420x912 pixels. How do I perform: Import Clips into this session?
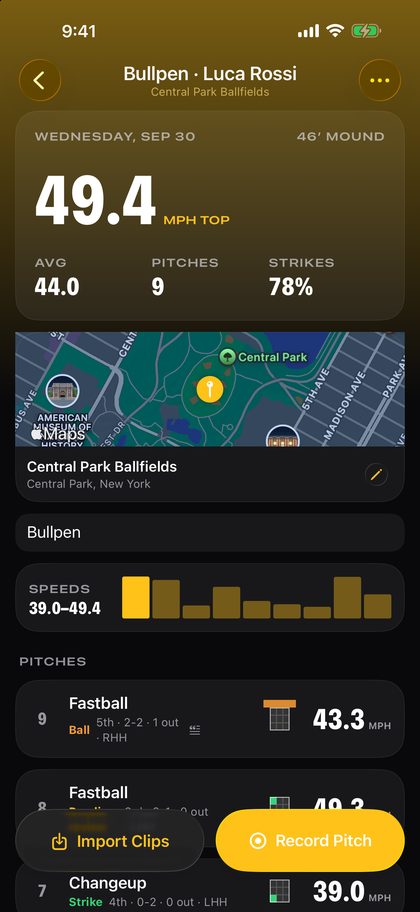click(x=110, y=841)
